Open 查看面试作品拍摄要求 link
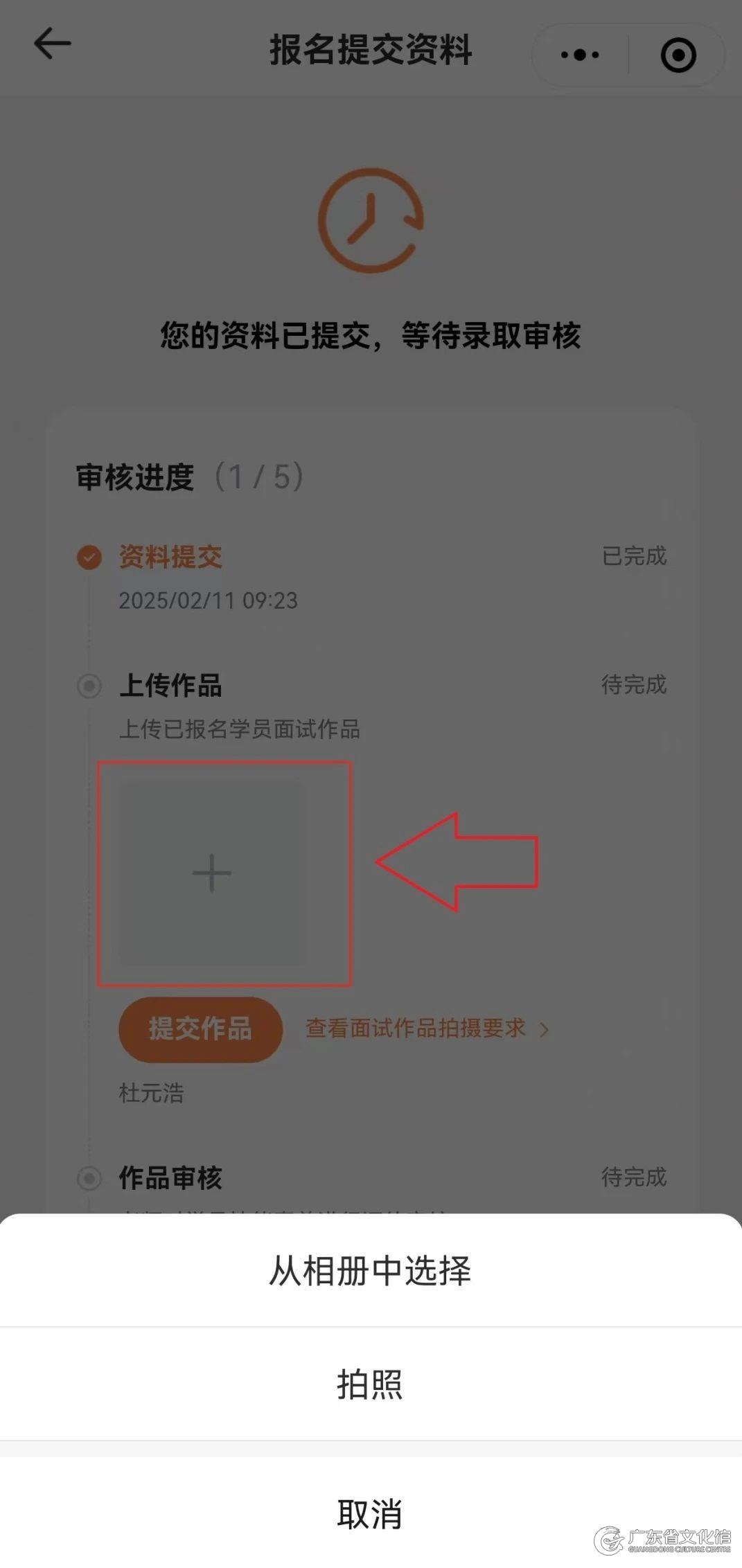This screenshot has width=742, height=1568. 426,1029
